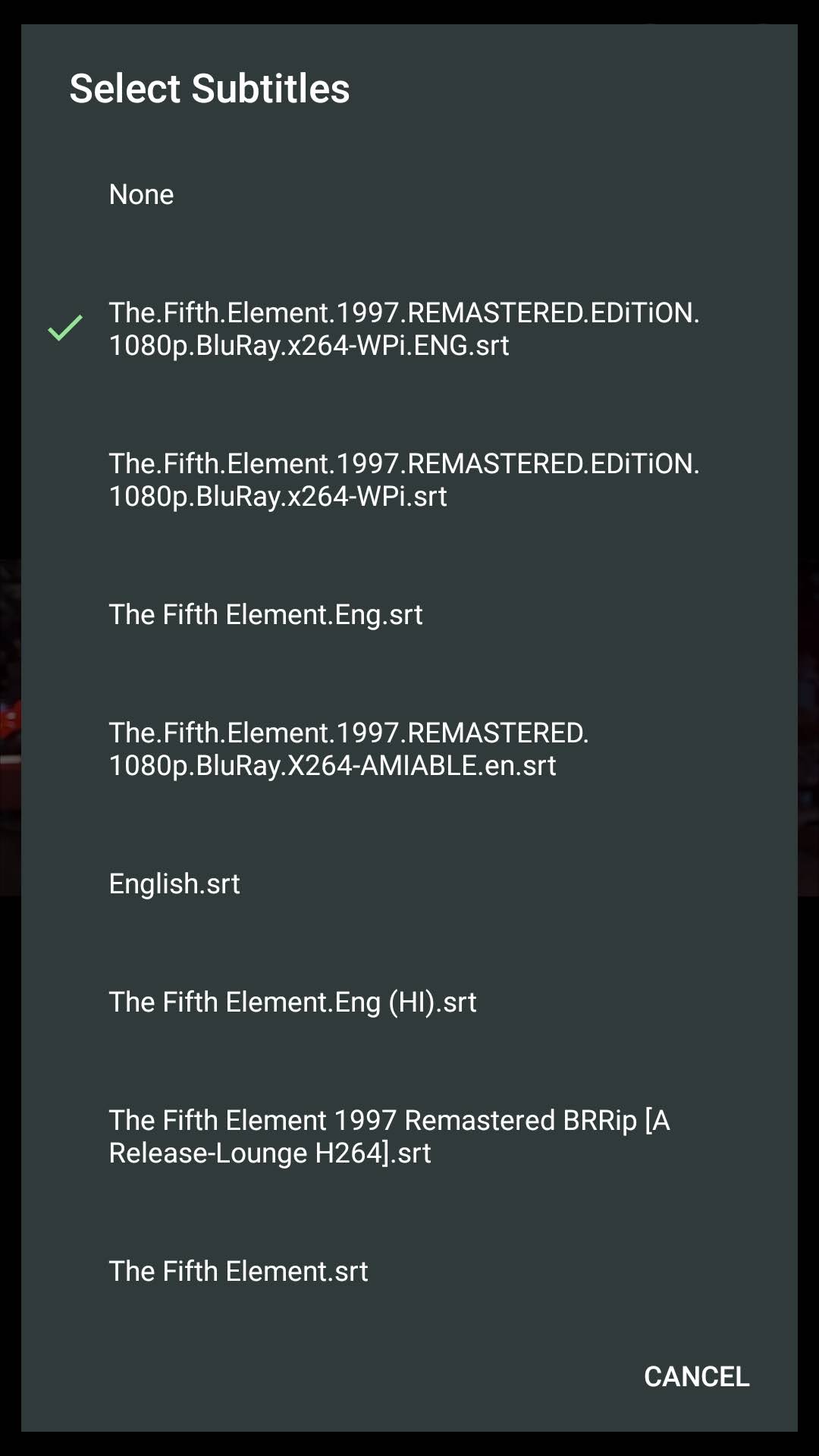Select The Fifth Element.Eng (HI).srt
This screenshot has width=819, height=1456.
(409, 1003)
